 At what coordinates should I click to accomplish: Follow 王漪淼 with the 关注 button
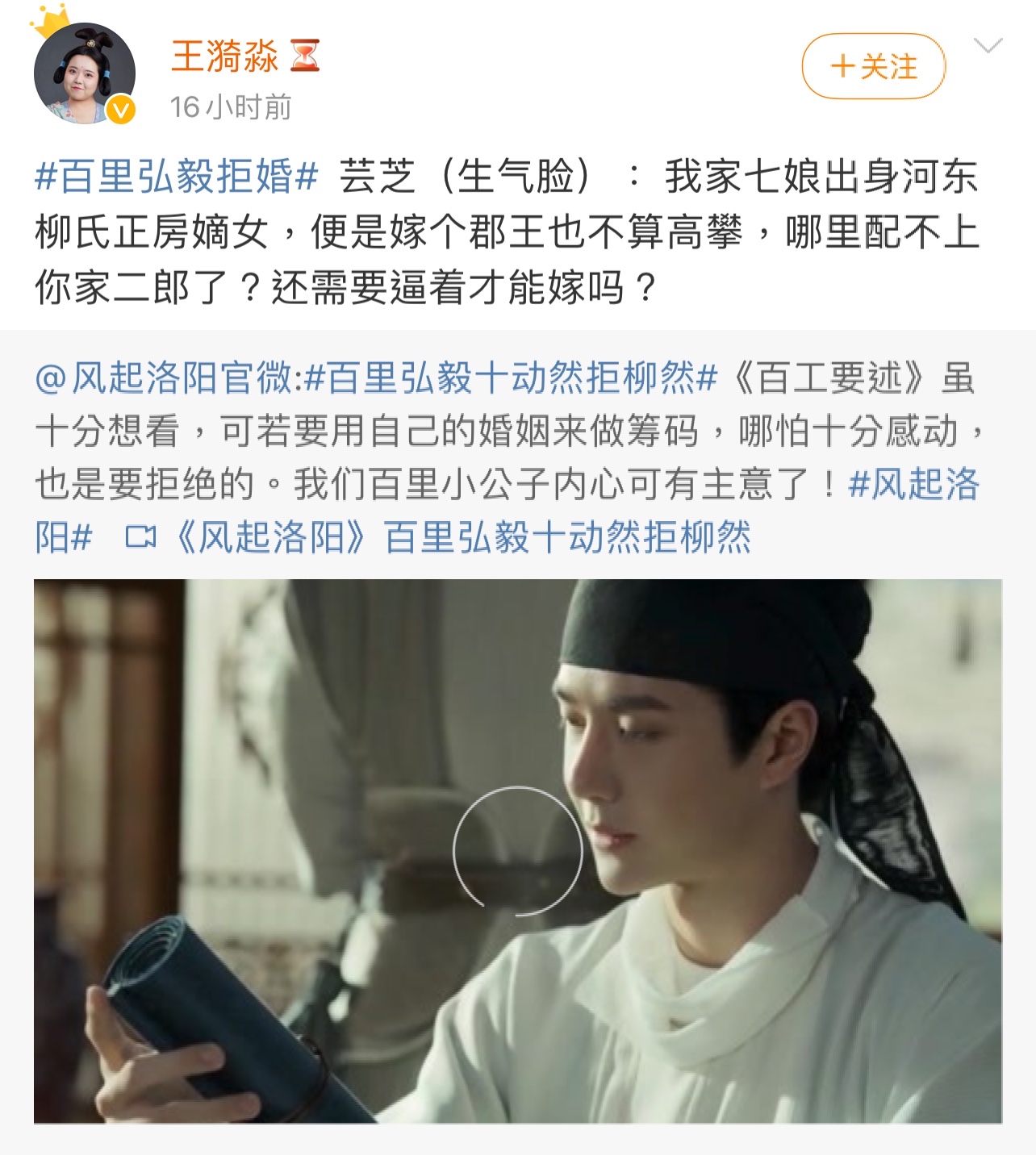tap(873, 66)
